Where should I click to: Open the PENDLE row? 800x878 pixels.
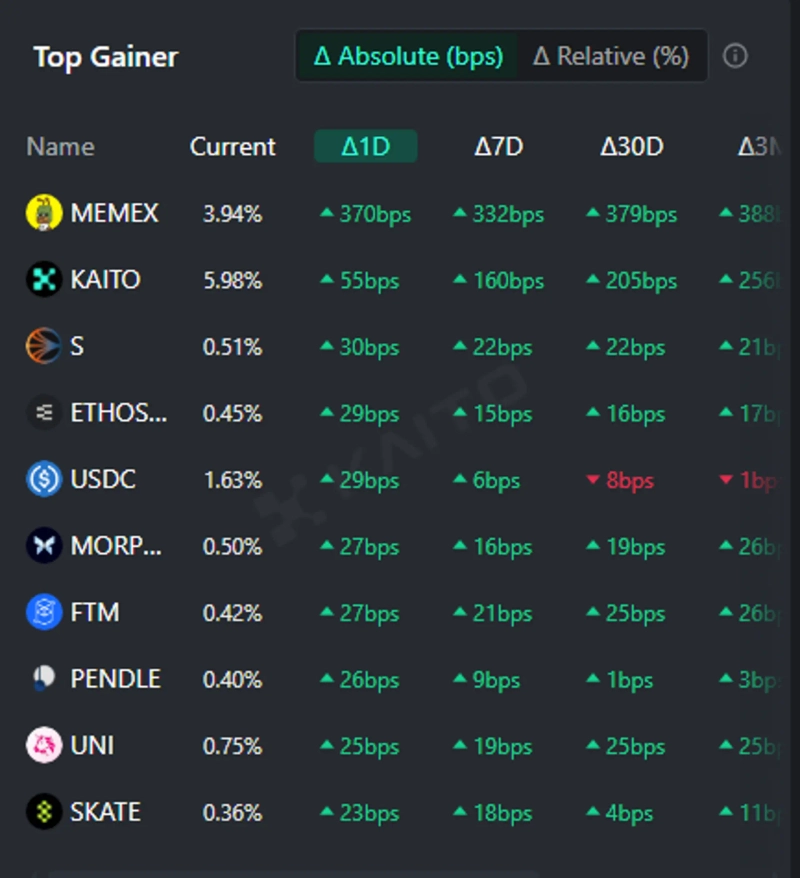coord(115,679)
